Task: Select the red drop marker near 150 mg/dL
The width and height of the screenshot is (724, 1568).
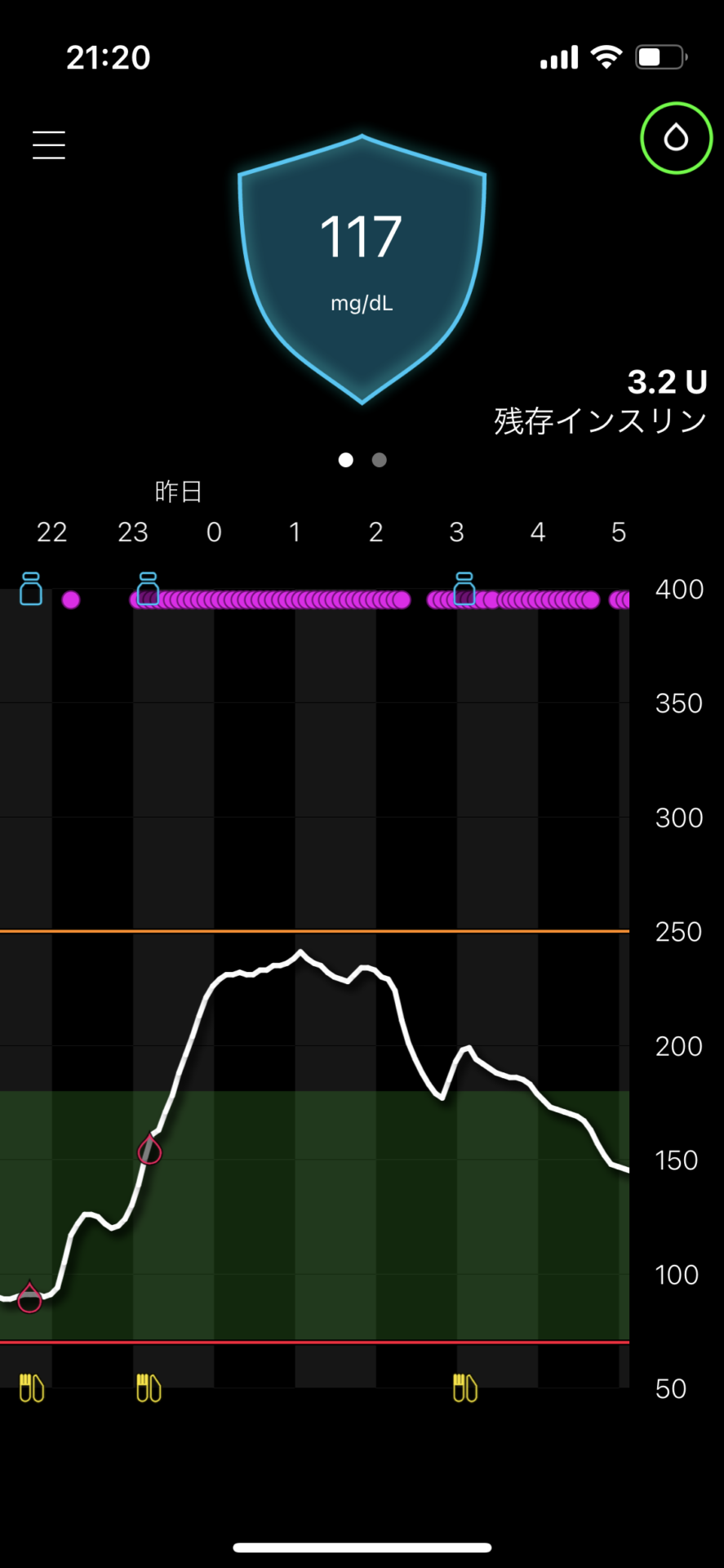Action: 149,1150
